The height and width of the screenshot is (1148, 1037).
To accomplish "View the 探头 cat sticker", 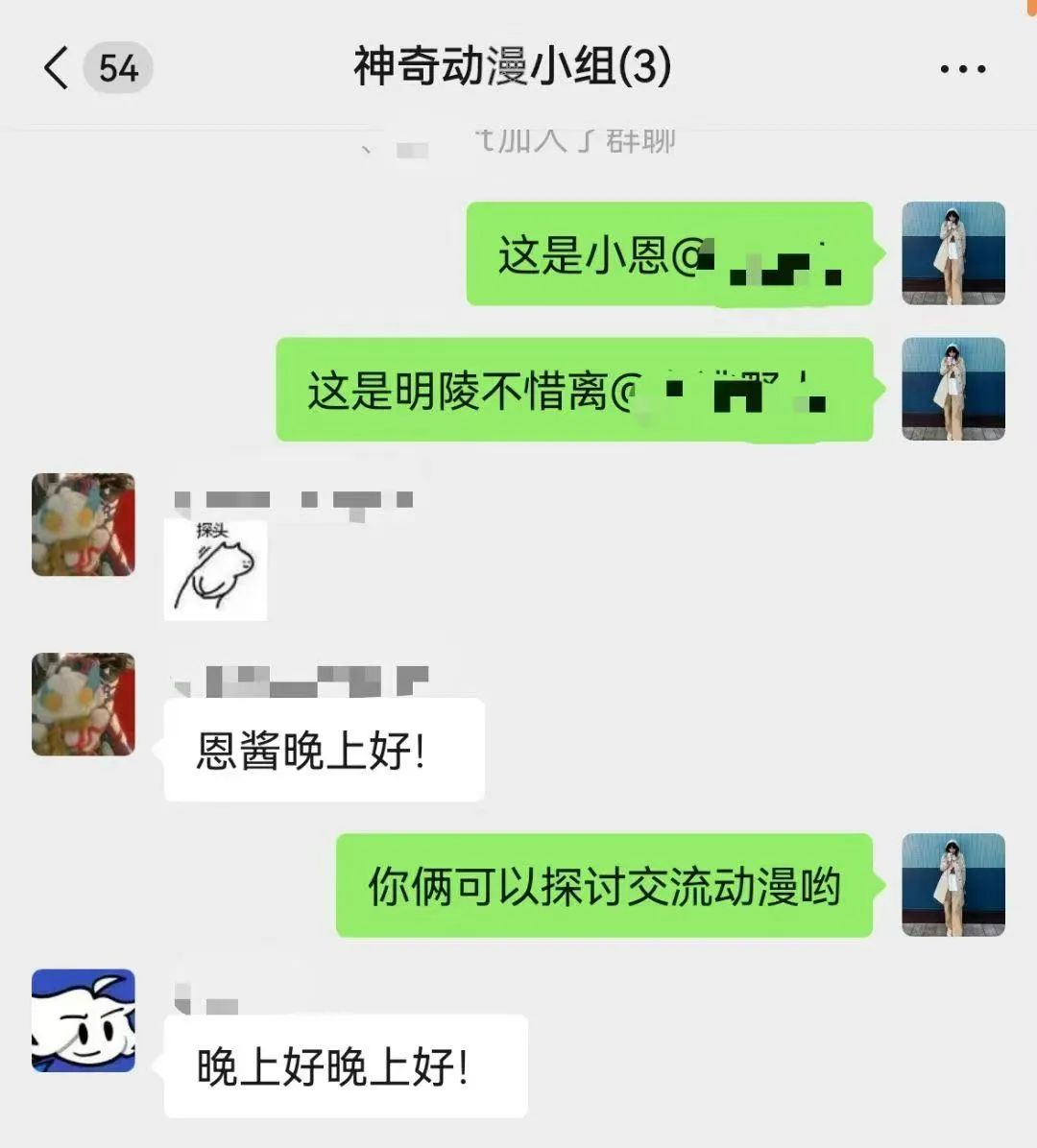I will point(215,569).
